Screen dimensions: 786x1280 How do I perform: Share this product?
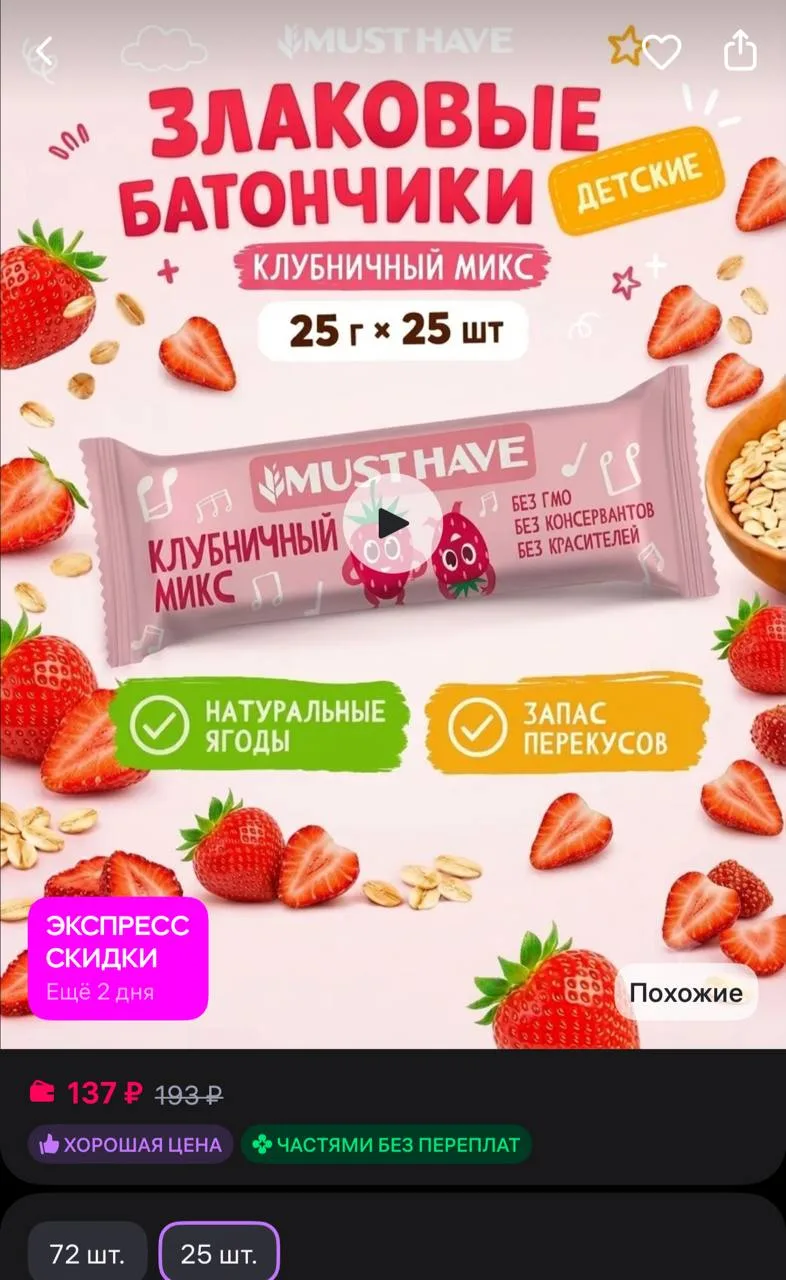[740, 50]
